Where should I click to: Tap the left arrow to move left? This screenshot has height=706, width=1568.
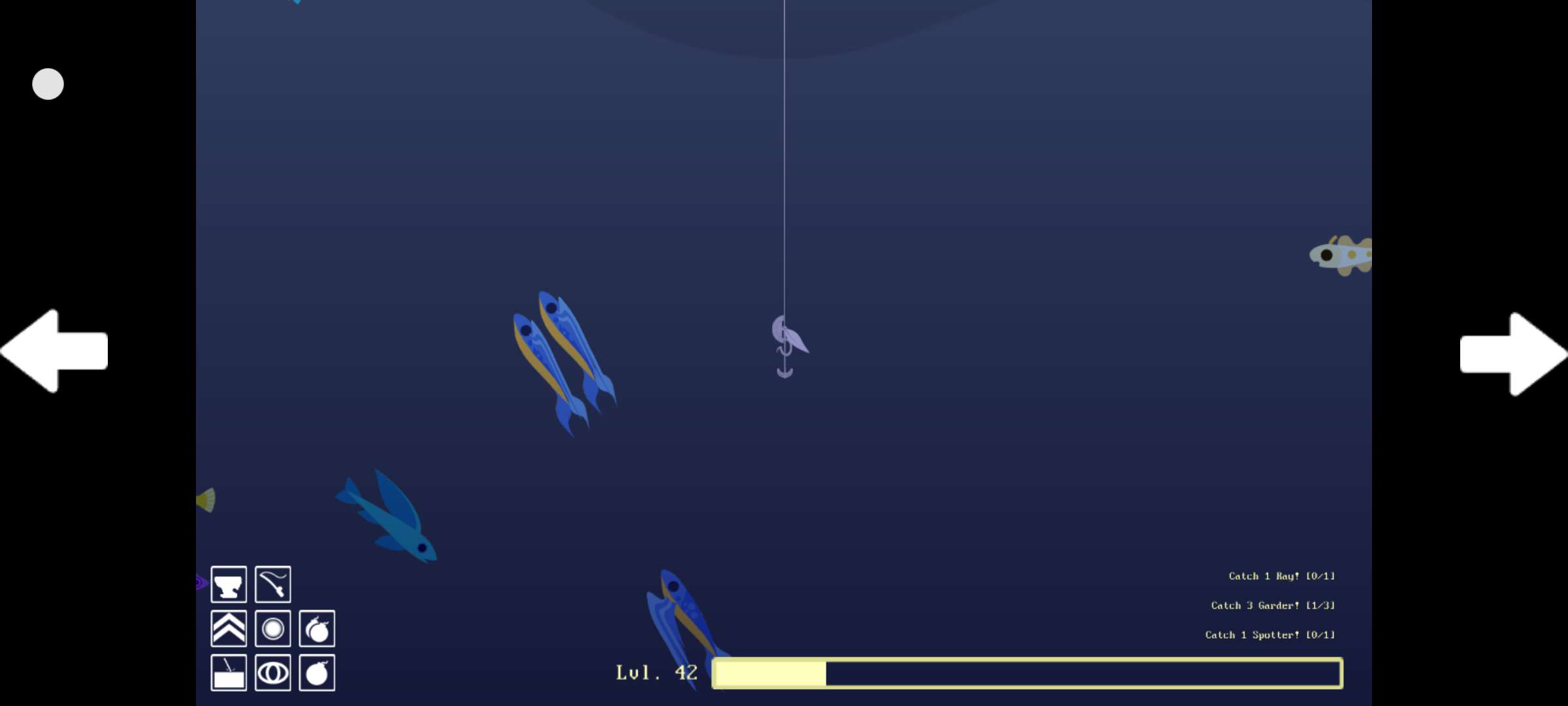tap(56, 351)
